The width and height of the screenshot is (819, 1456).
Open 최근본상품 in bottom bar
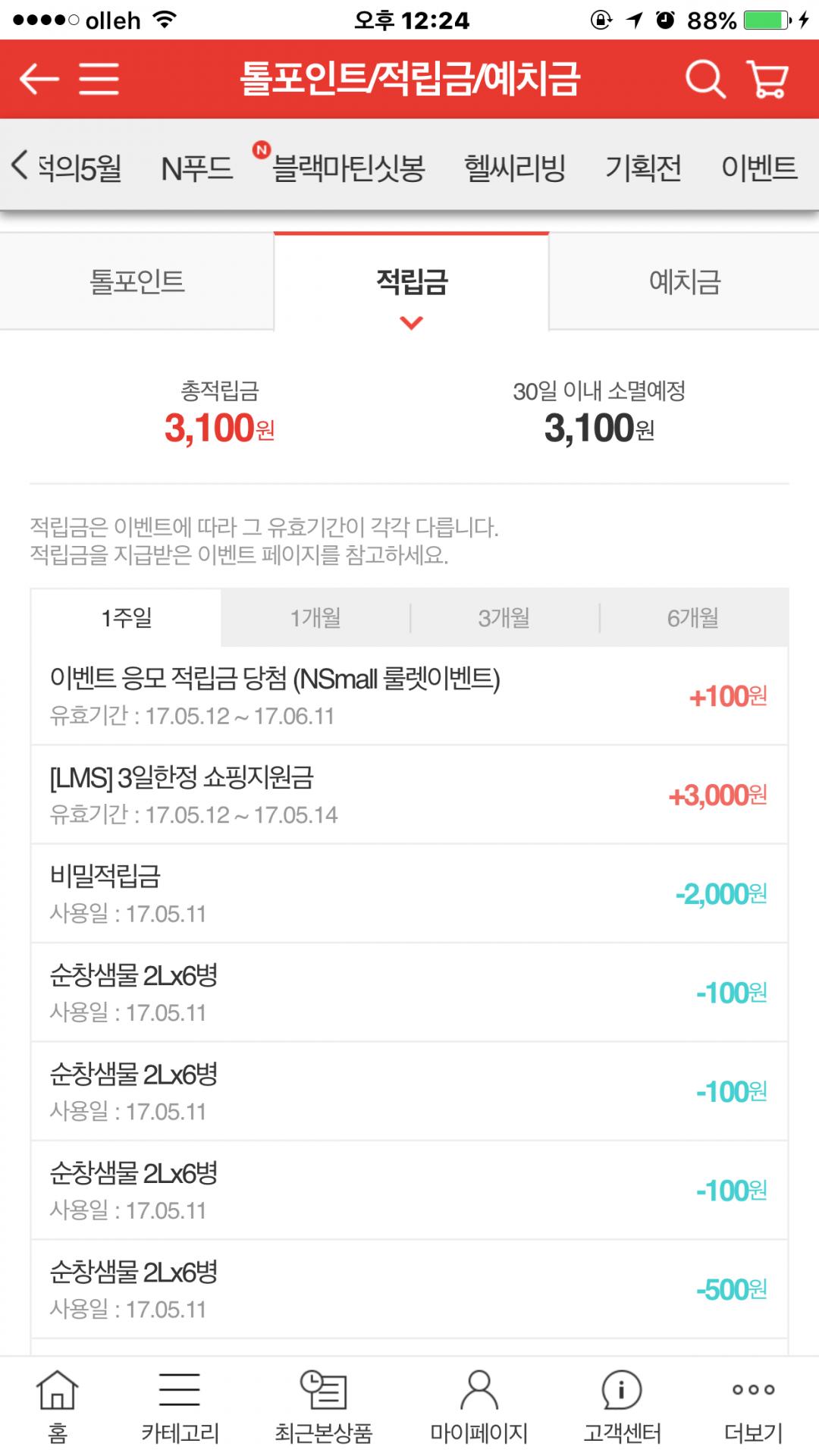[324, 1407]
